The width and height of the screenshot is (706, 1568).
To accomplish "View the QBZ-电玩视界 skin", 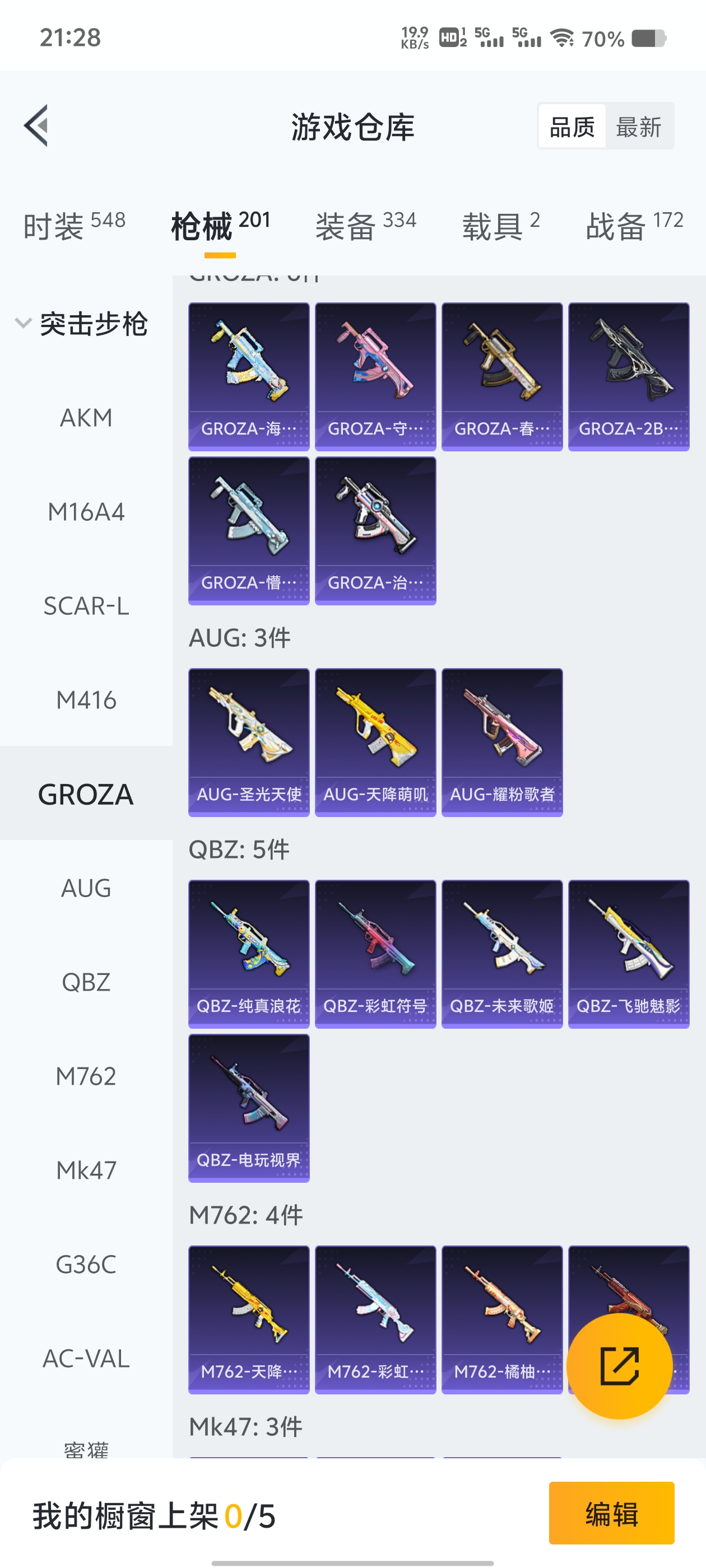I will pos(249,1107).
